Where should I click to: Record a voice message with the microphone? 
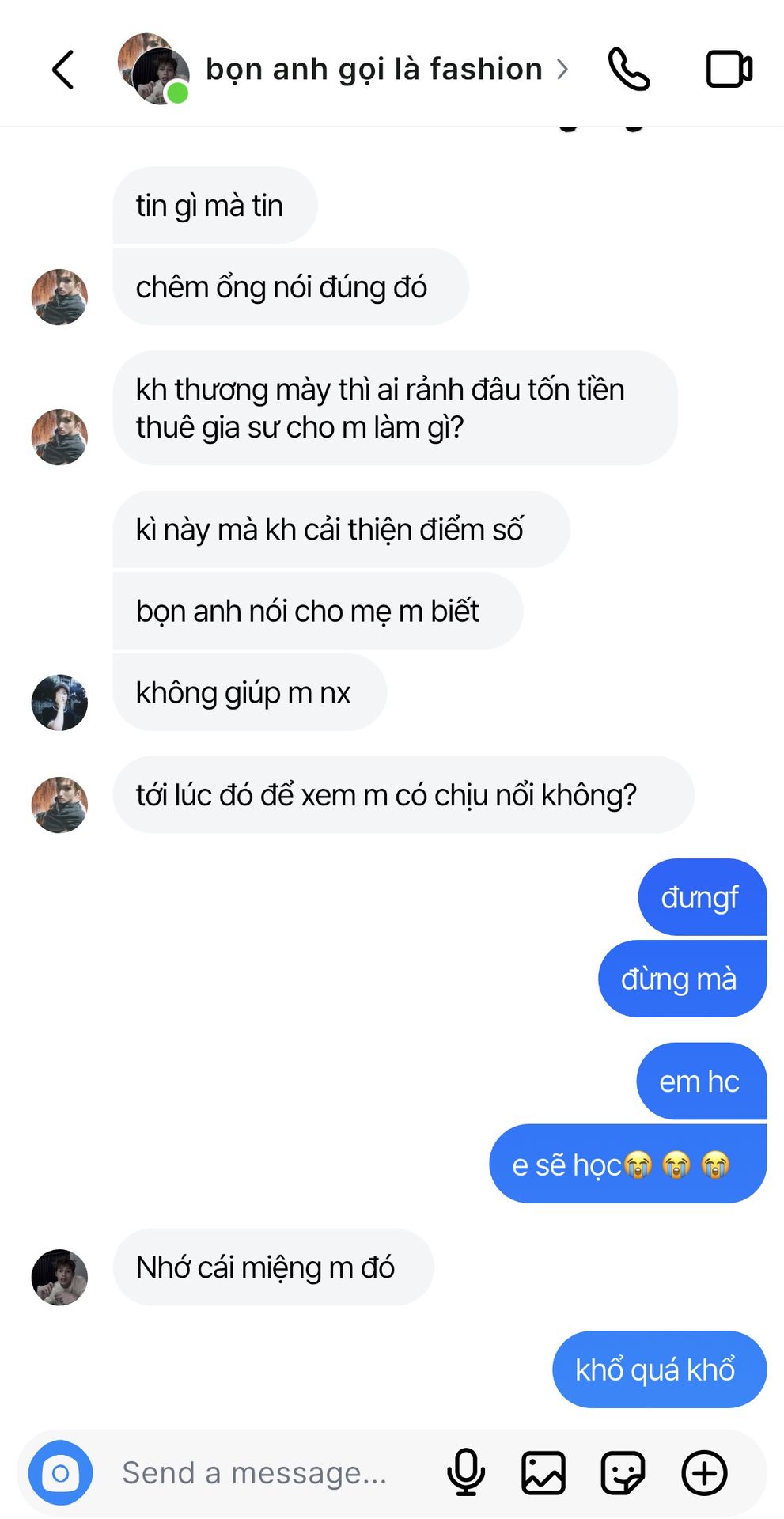coord(466,1473)
